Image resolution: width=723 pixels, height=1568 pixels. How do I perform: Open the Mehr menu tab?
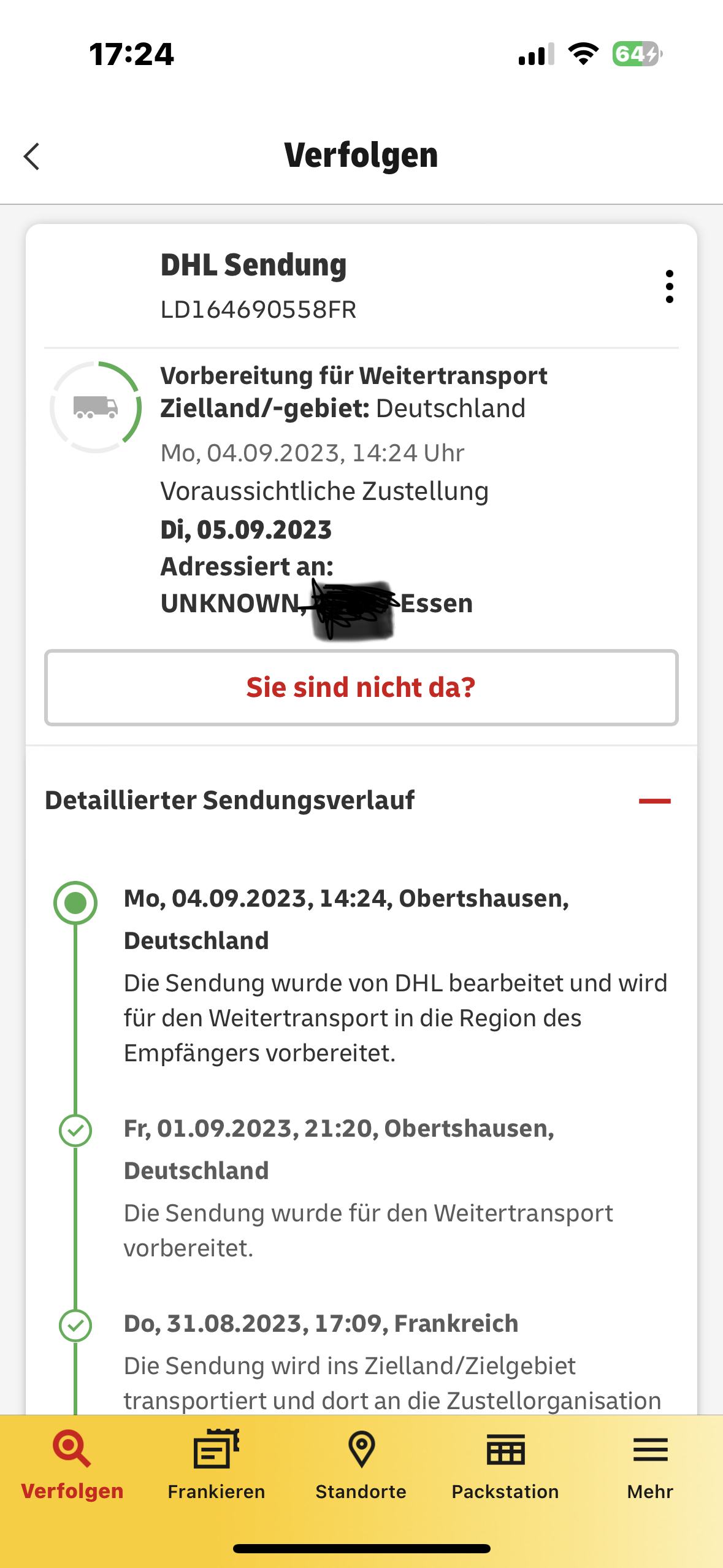pos(650,1466)
